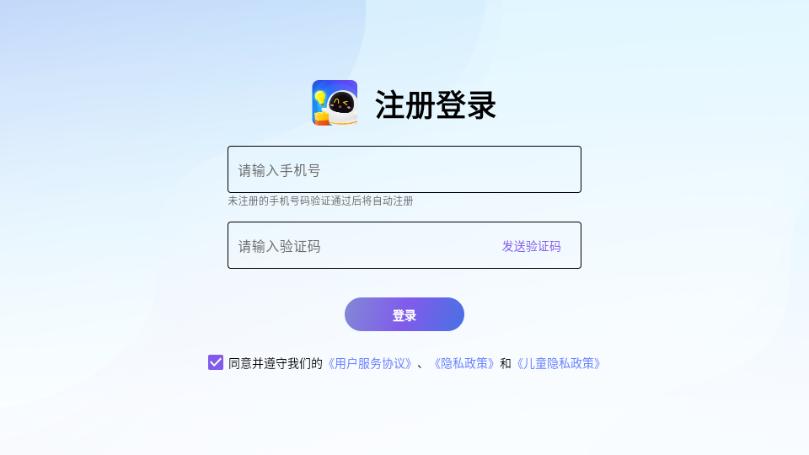The height and width of the screenshot is (455, 809).
Task: Tap the 登录 login button
Action: click(x=404, y=315)
